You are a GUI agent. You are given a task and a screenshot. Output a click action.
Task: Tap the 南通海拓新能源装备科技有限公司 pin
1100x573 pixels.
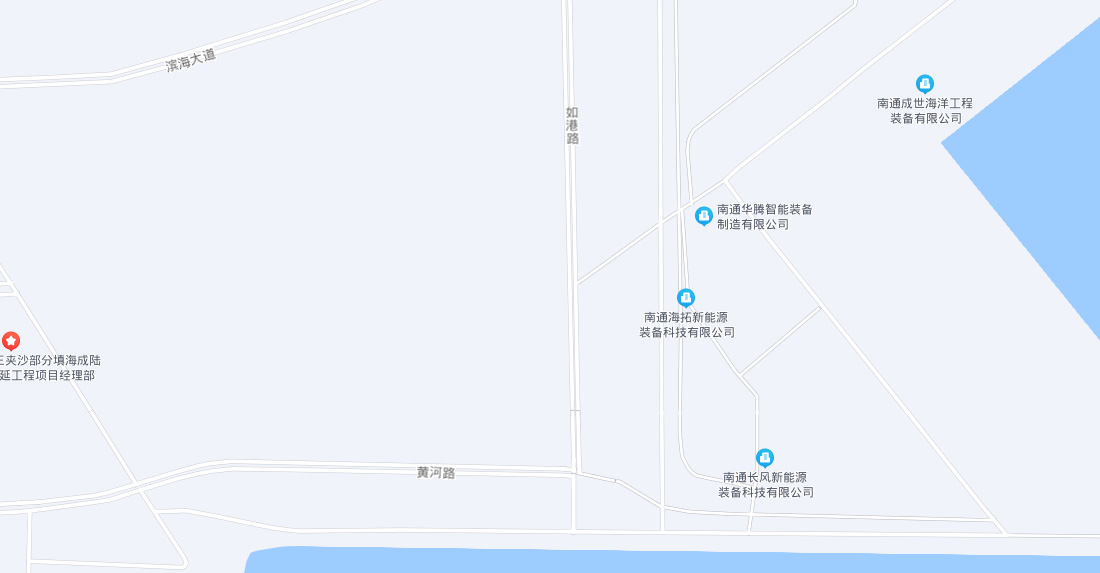coord(686,297)
